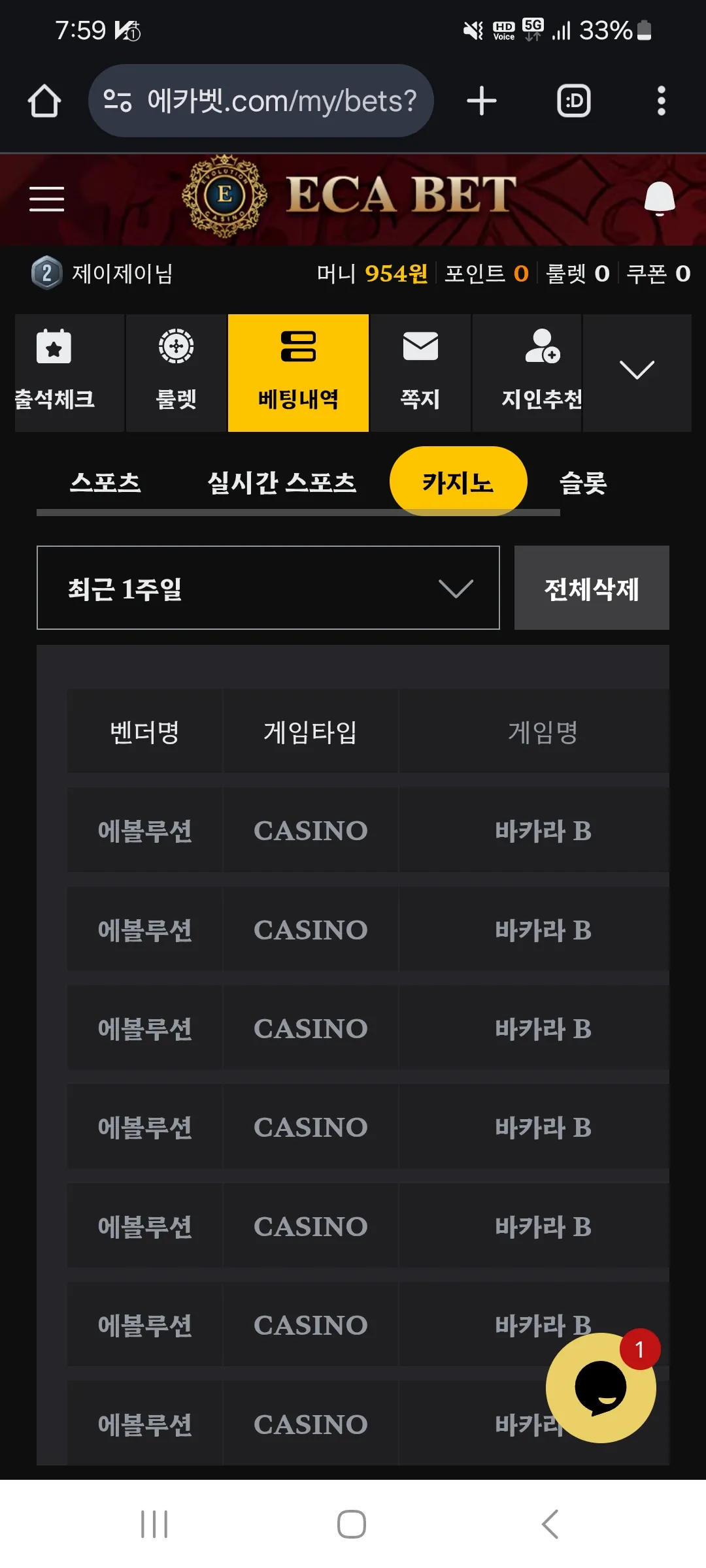Open the browser tab switcher
Viewport: 706px width, 1568px height.
pos(574,101)
